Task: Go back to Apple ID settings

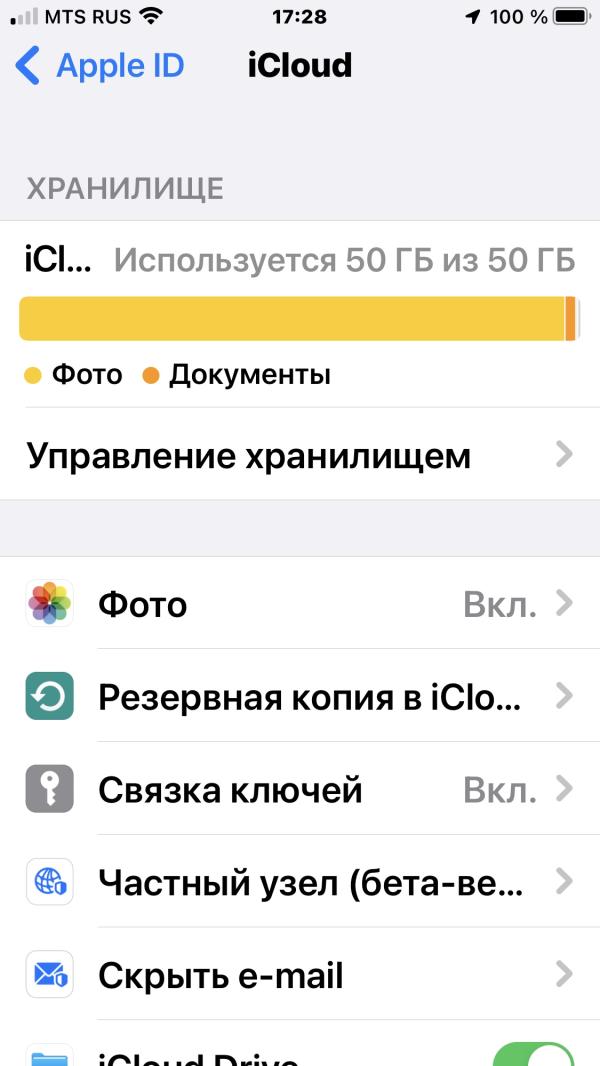Action: (100, 66)
